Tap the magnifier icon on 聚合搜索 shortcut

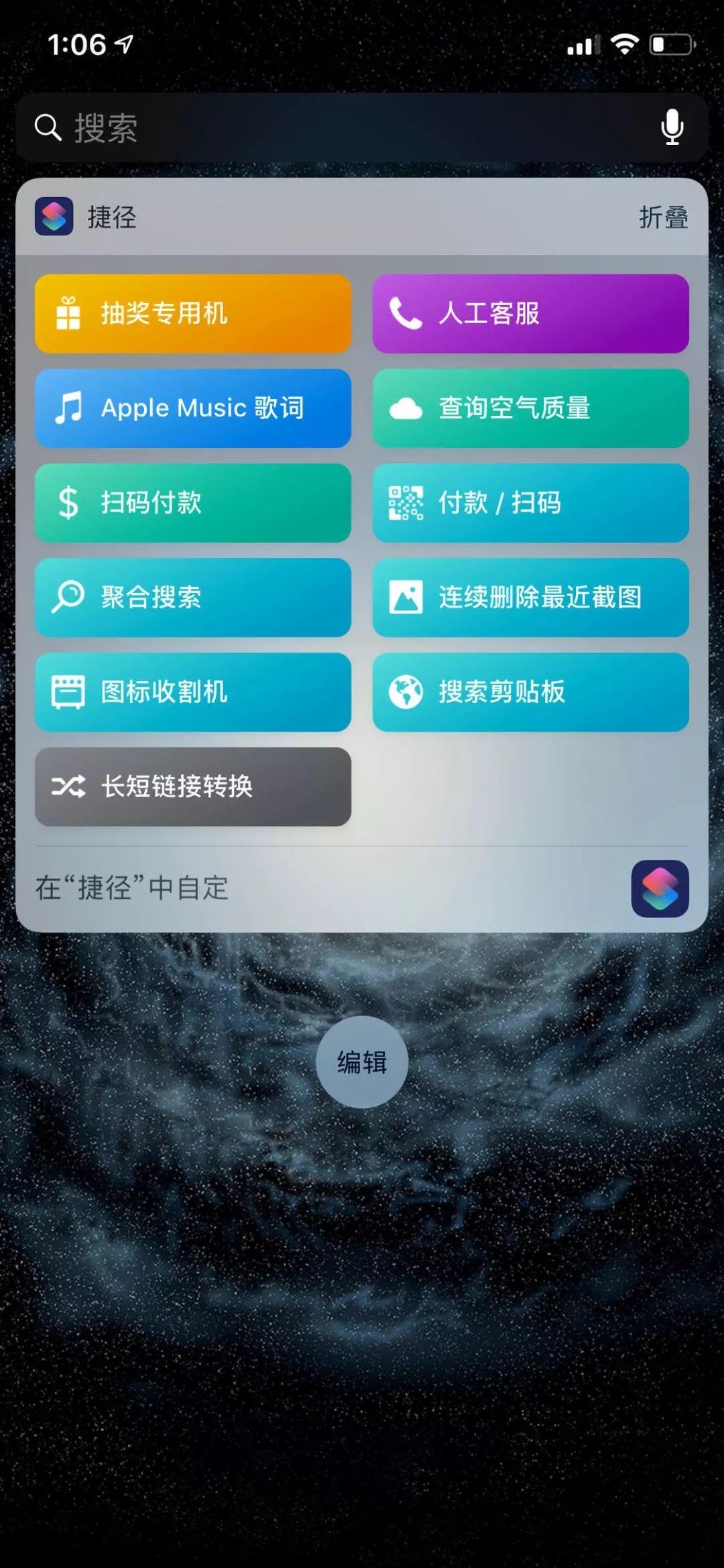(67, 598)
